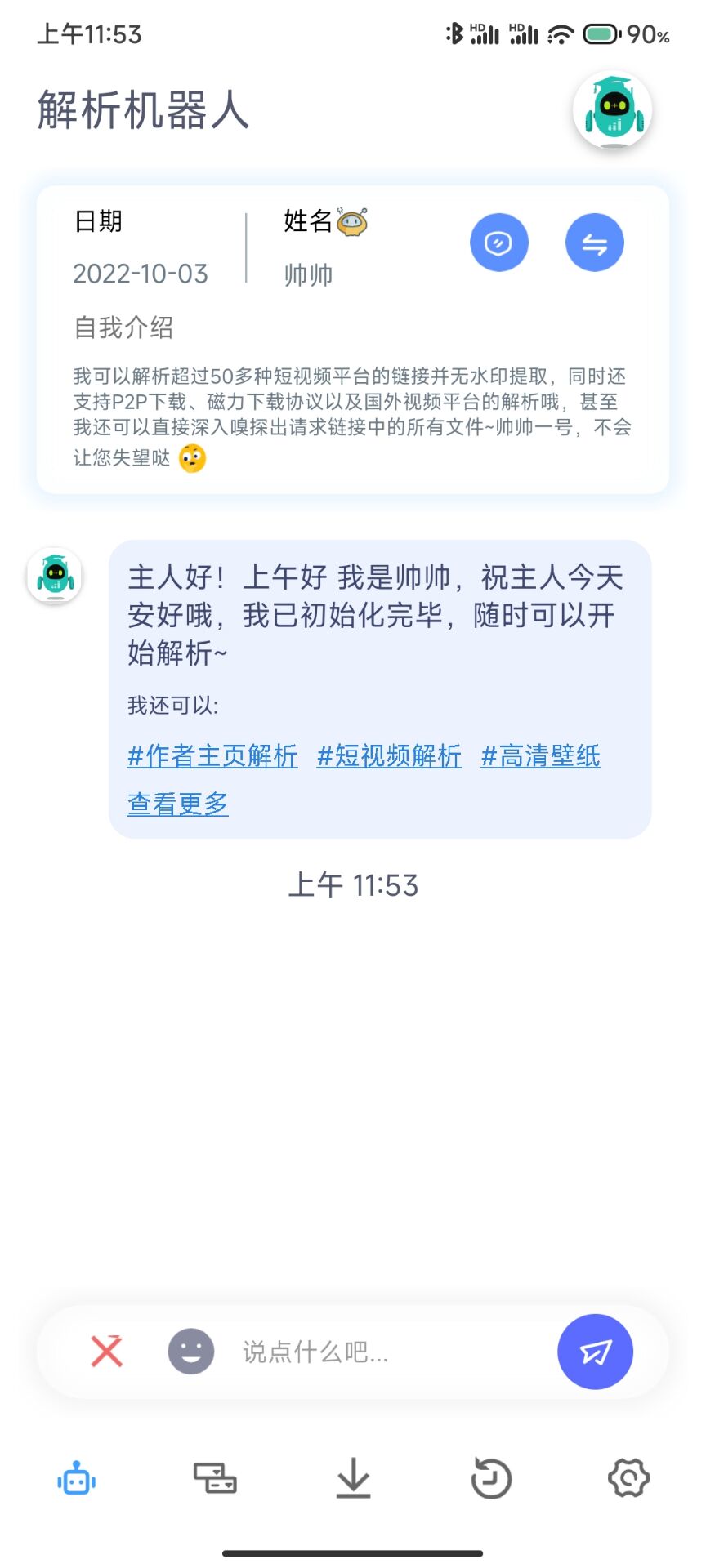The width and height of the screenshot is (706, 1568).
Task: Open the emoji picker smiley icon
Action: click(191, 1352)
